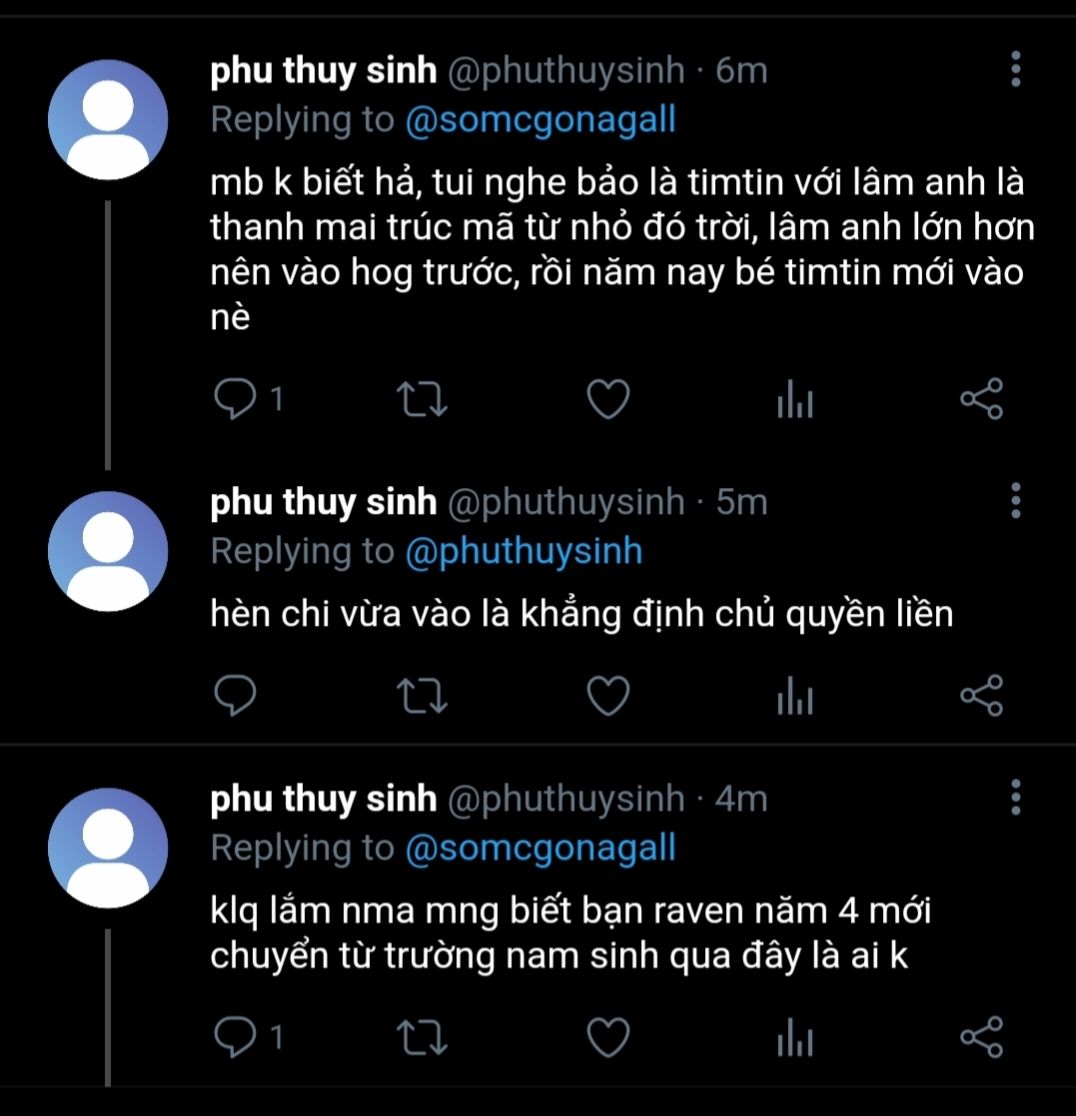Open profile avatar on the 5m tweet

108,551
